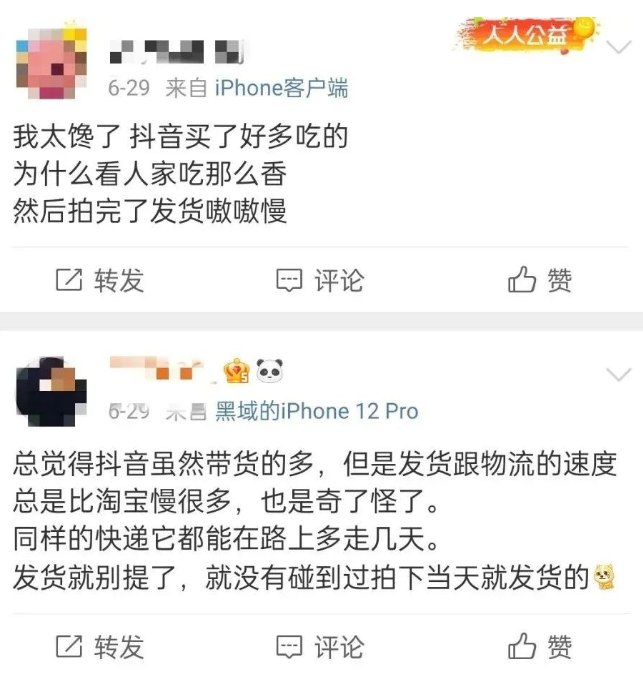The height and width of the screenshot is (684, 643).
Task: Repost the post about 抖音买了好多吃的
Action: click(99, 281)
